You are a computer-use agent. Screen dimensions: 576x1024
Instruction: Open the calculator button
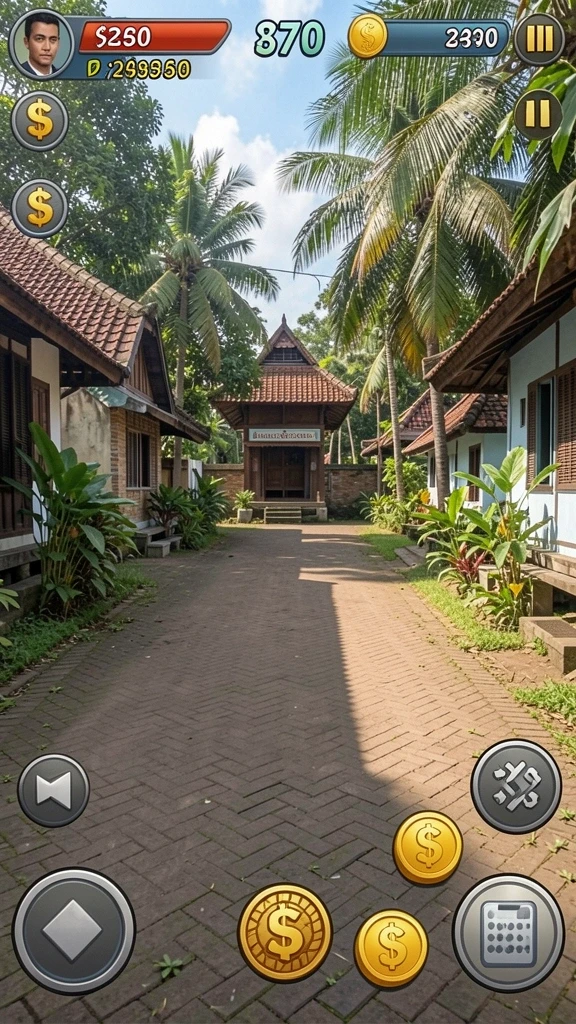508,933
